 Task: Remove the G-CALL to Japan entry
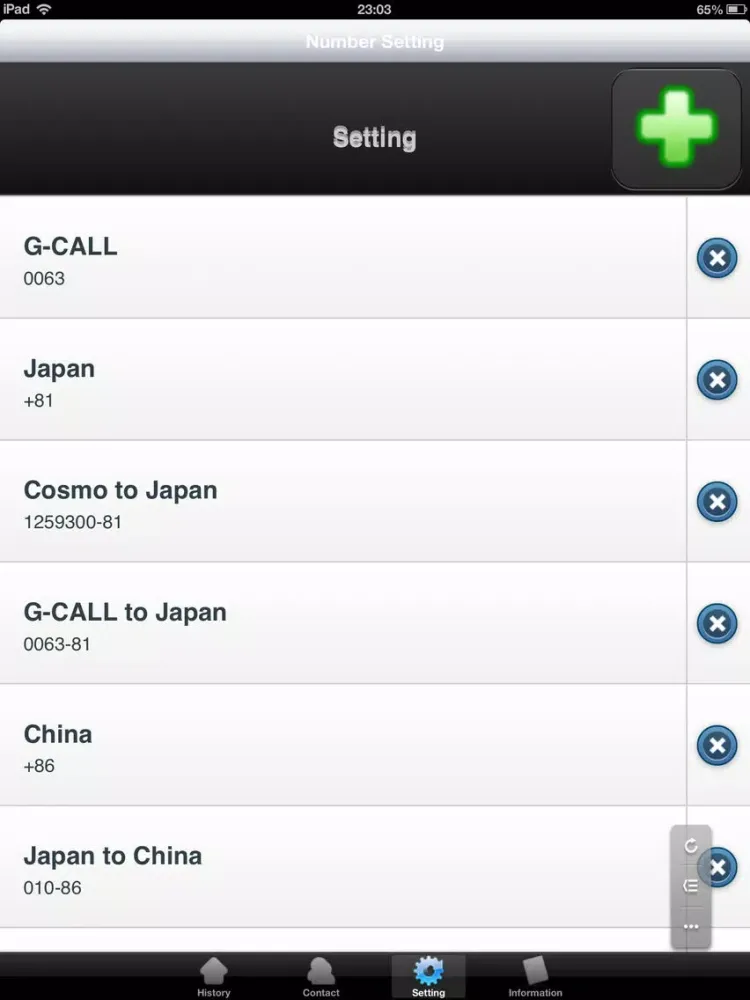click(x=716, y=624)
